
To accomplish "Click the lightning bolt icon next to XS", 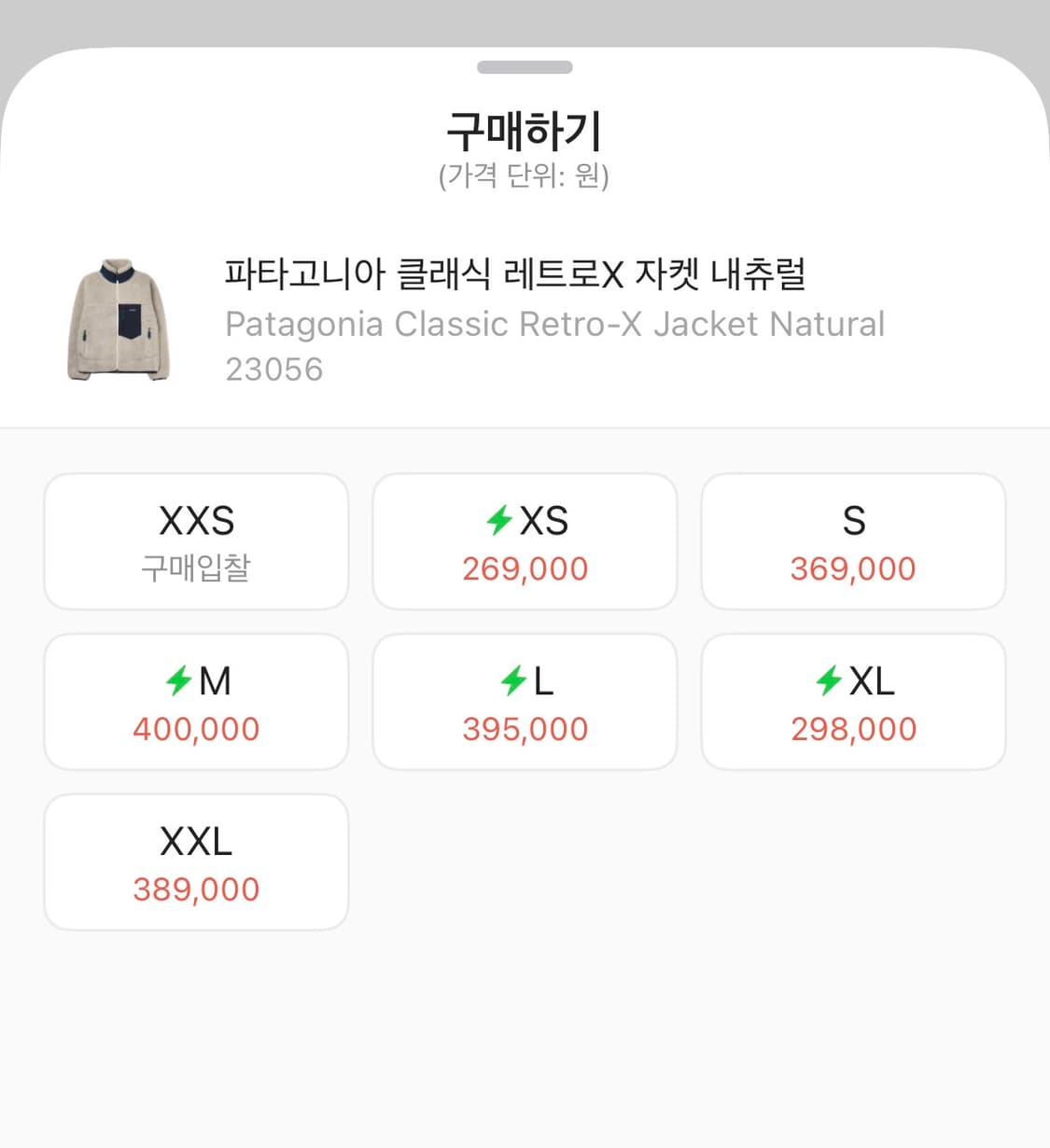I will (x=499, y=521).
